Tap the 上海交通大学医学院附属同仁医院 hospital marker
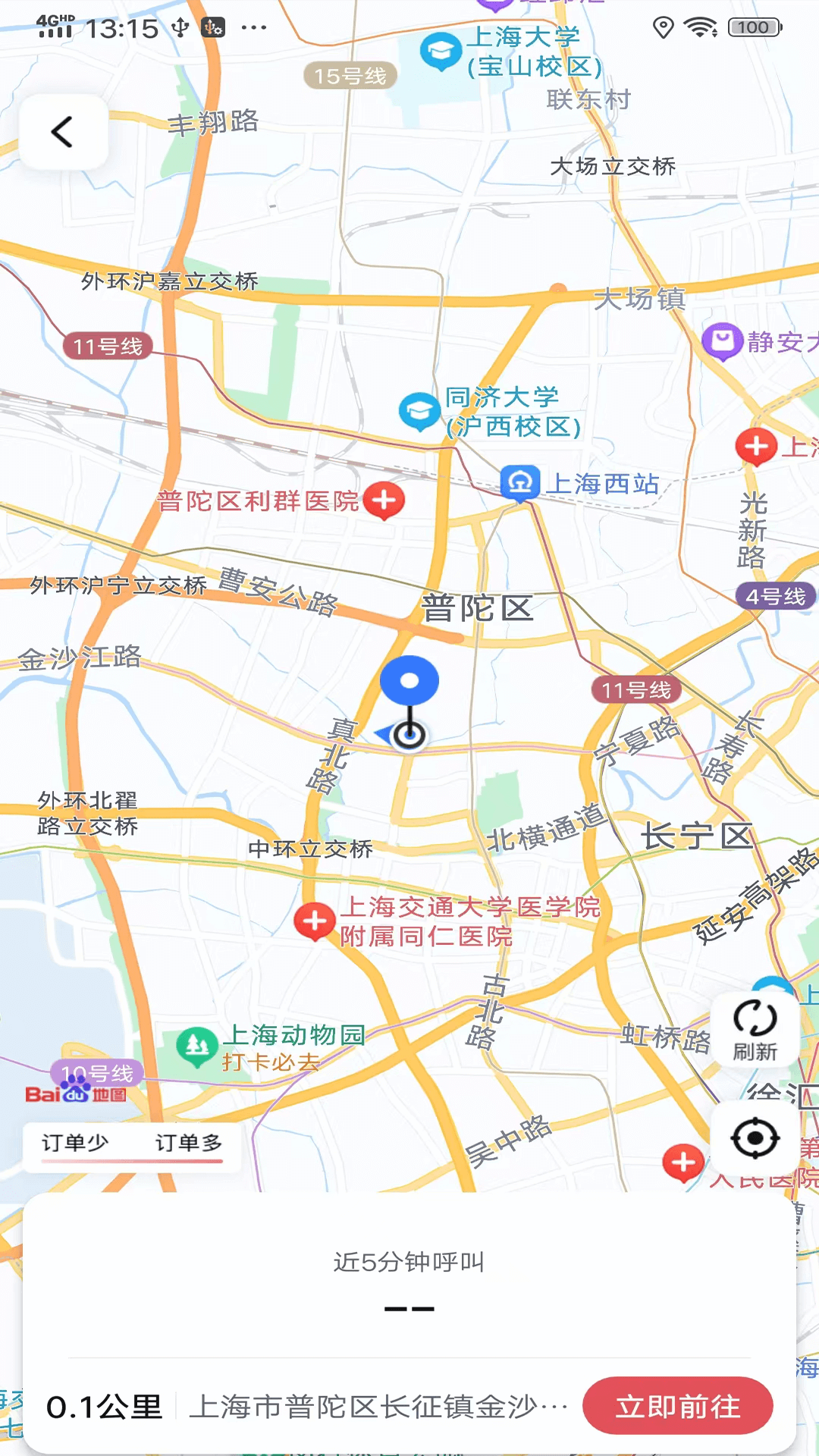This screenshot has width=819, height=1456. pyautogui.click(x=315, y=920)
